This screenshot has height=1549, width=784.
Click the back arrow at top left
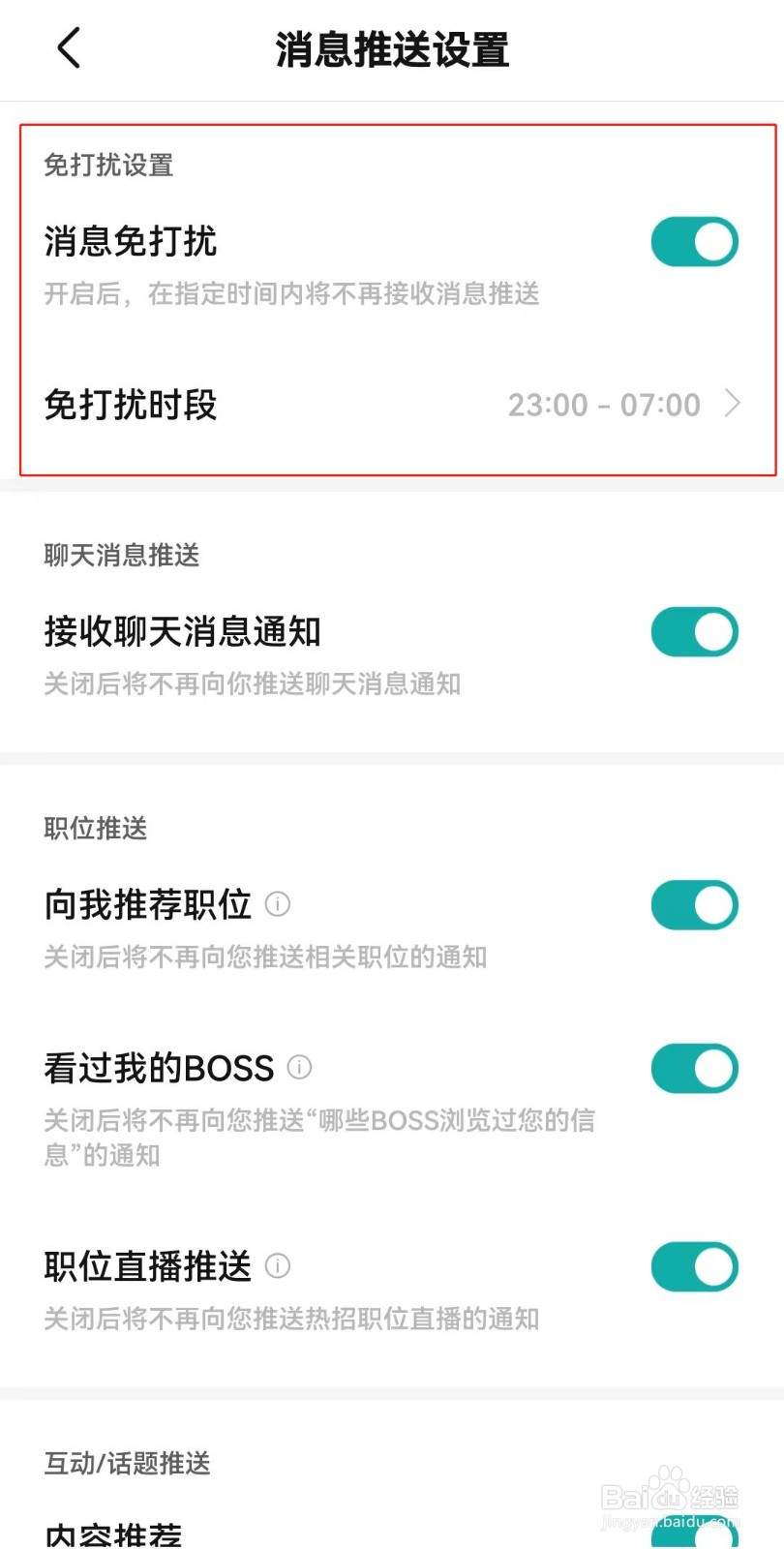point(66,48)
